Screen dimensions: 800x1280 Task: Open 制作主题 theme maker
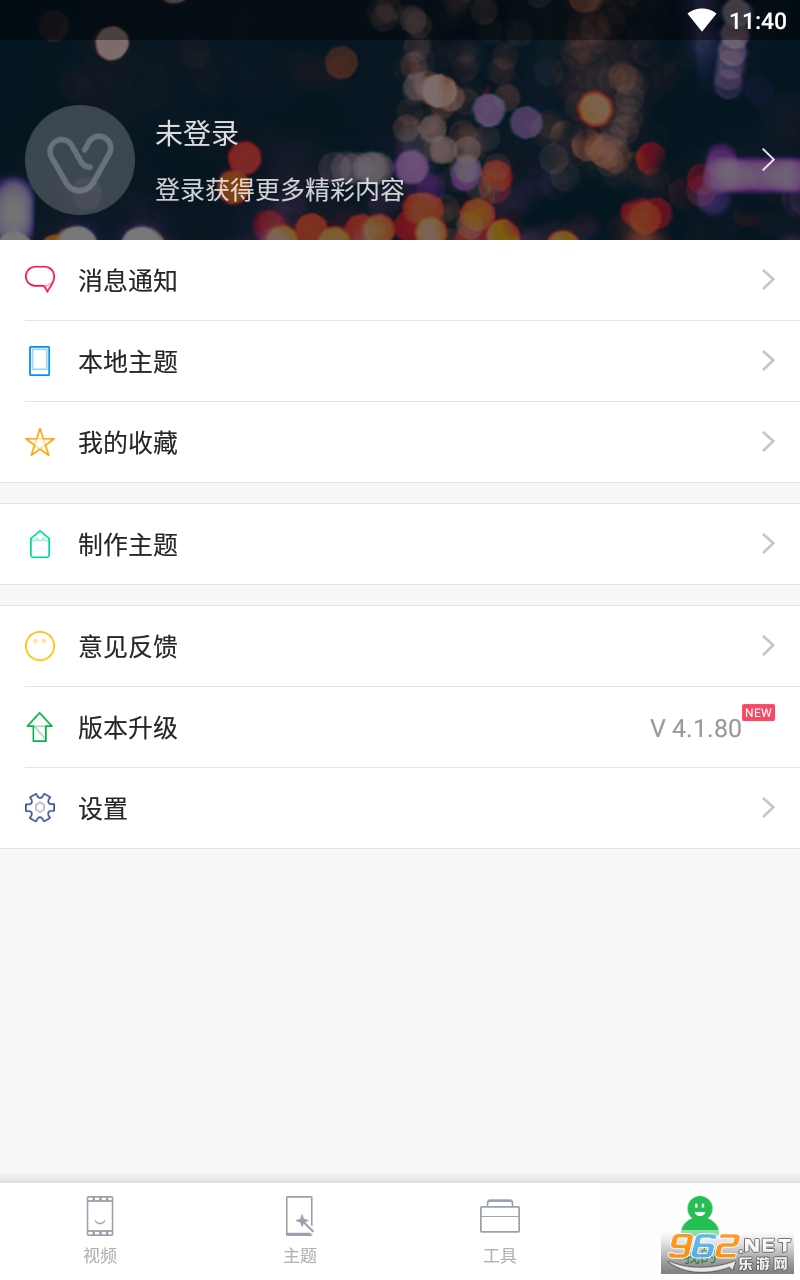400,544
